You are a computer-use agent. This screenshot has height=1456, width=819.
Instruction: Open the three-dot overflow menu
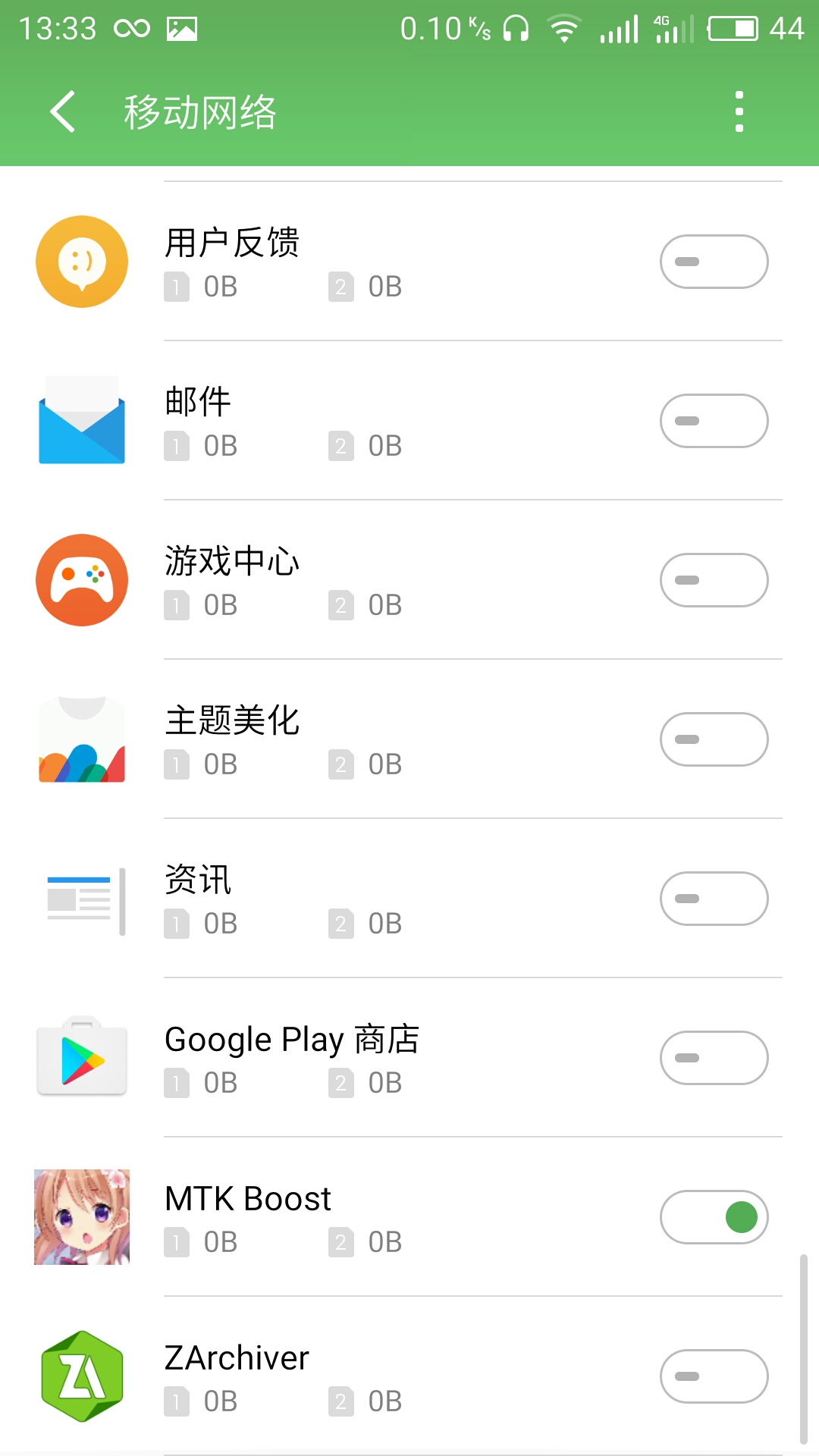tap(739, 112)
